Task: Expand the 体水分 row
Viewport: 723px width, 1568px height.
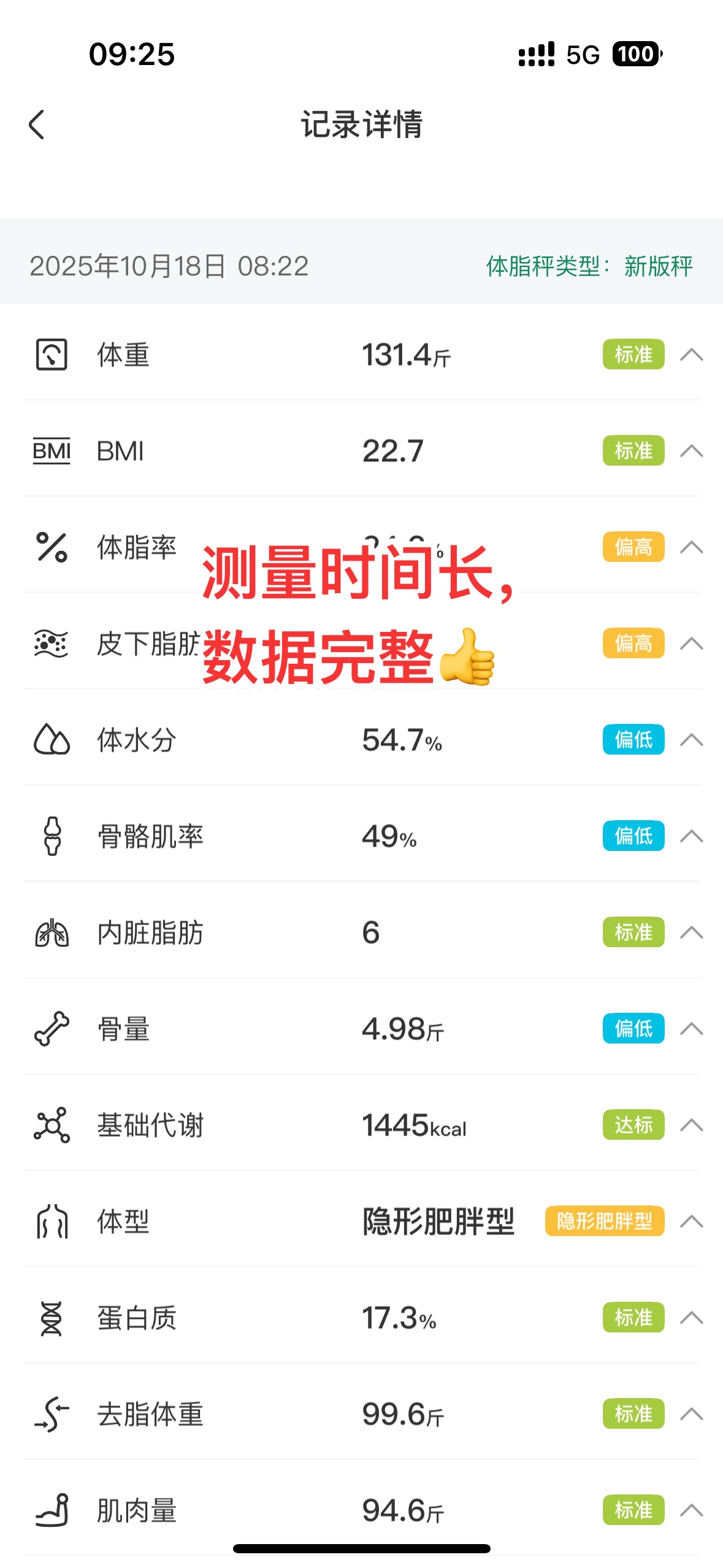Action: pos(691,740)
